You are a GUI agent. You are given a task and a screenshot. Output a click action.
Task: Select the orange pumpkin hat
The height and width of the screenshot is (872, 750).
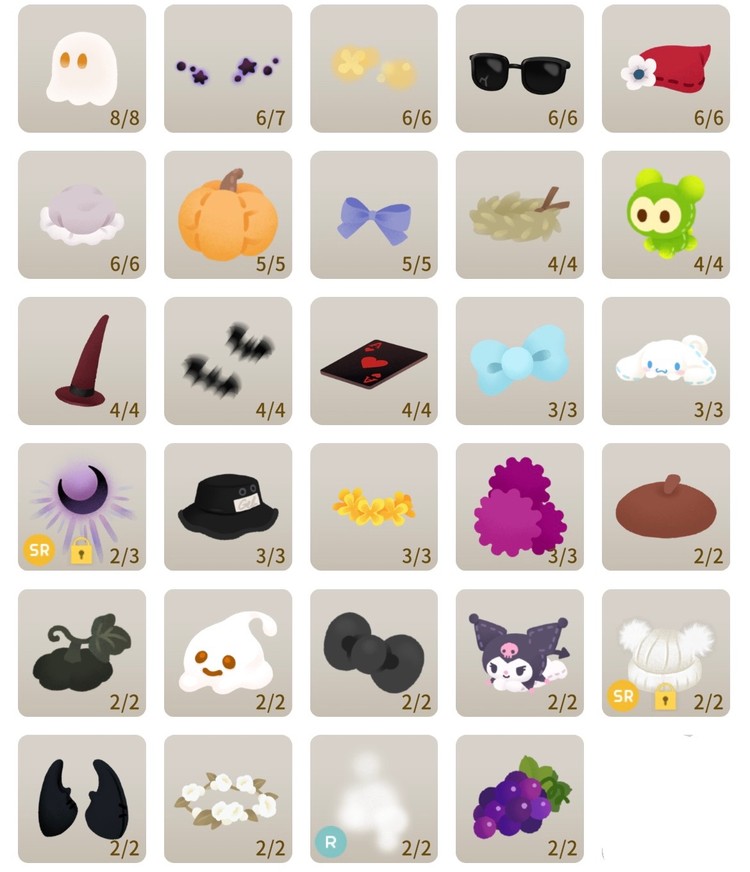point(228,214)
